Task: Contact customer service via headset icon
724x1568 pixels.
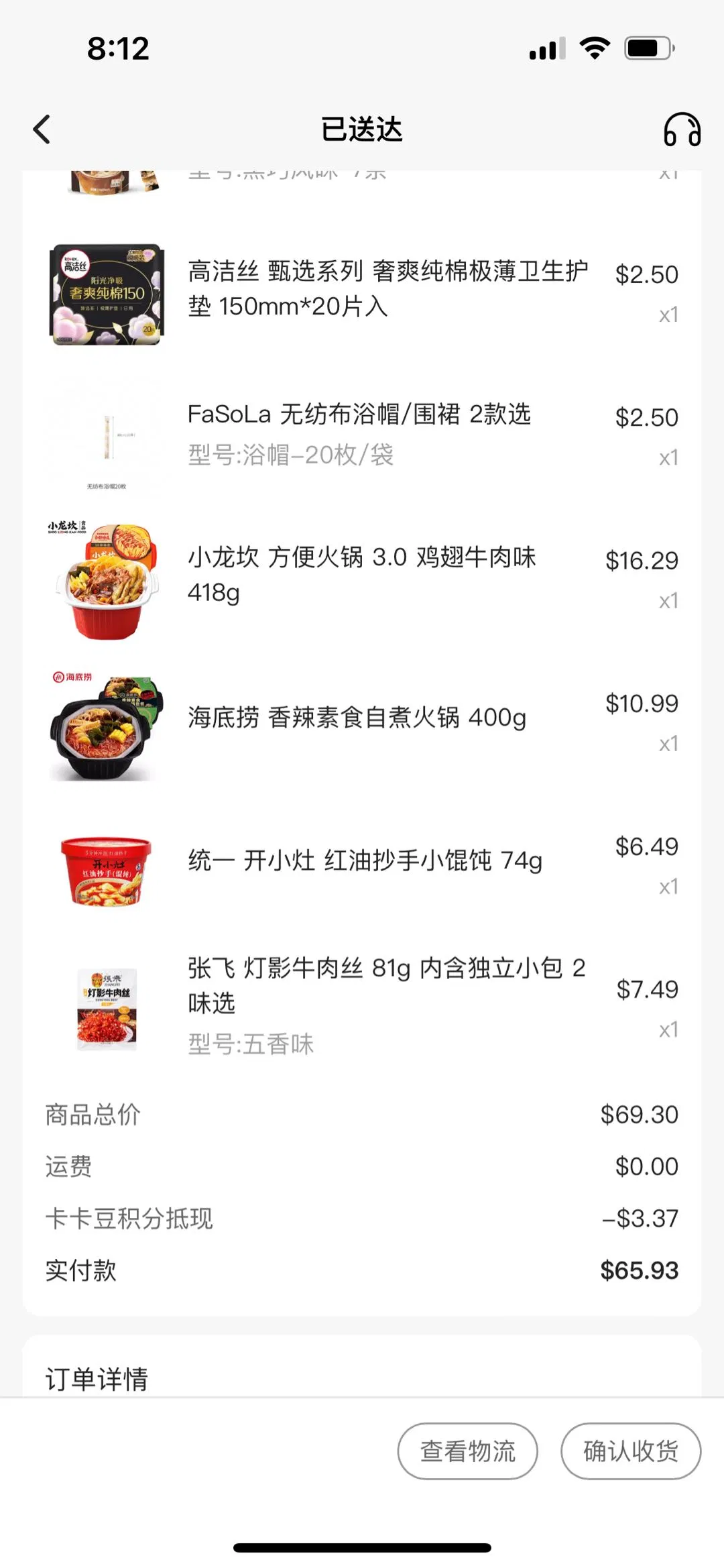Action: (x=682, y=129)
